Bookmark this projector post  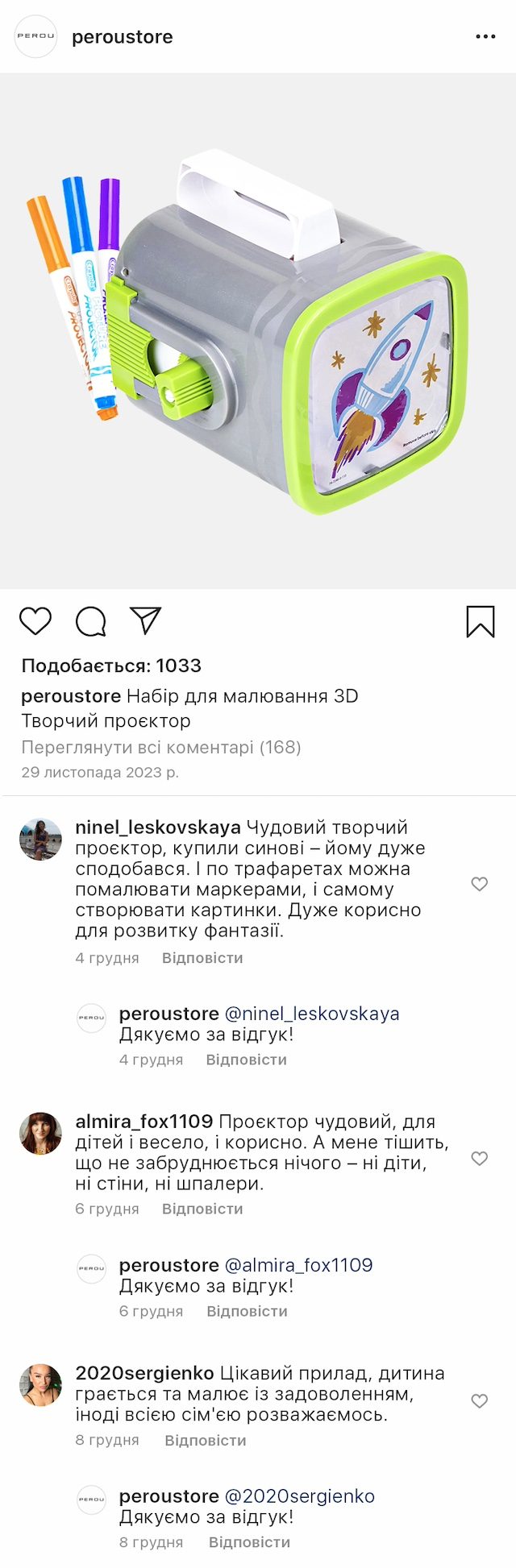point(481,621)
